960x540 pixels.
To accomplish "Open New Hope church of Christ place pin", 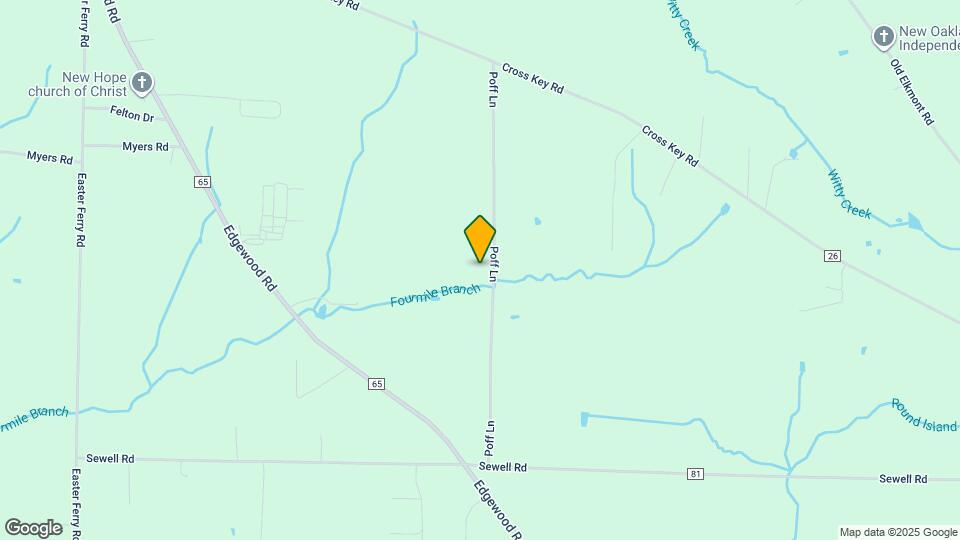I will (143, 82).
